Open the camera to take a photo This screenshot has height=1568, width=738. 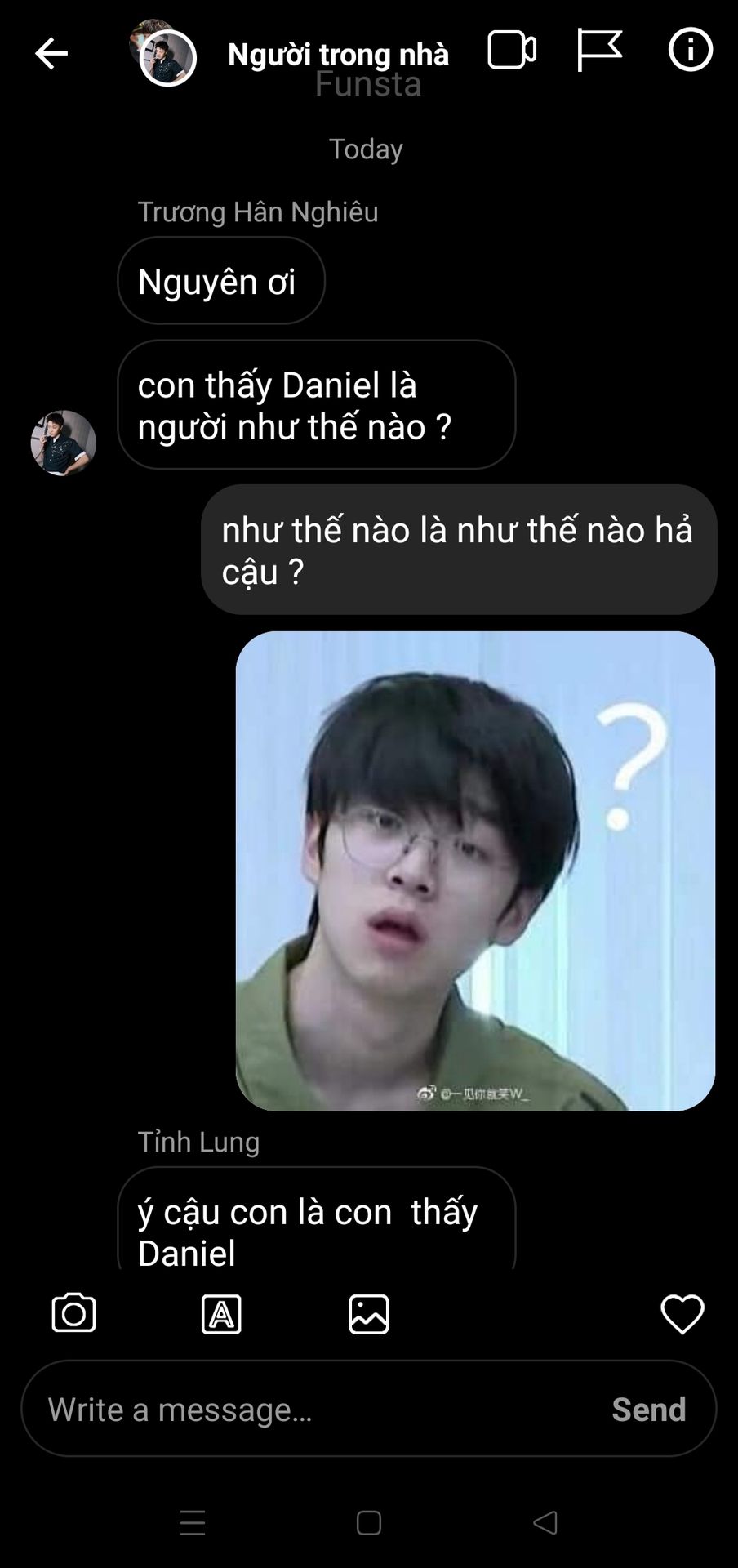pos(73,1313)
